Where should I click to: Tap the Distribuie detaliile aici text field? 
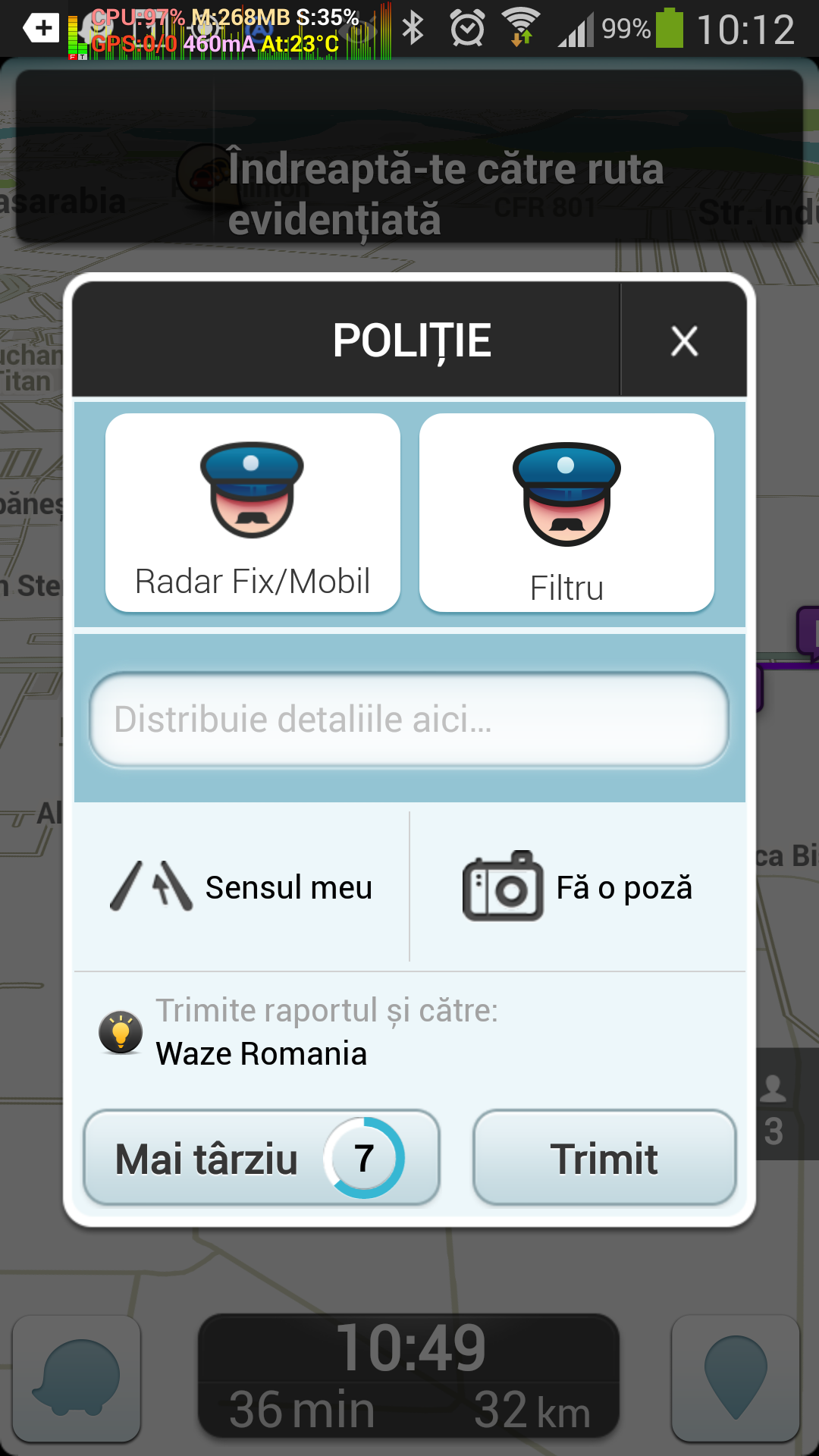click(409, 719)
